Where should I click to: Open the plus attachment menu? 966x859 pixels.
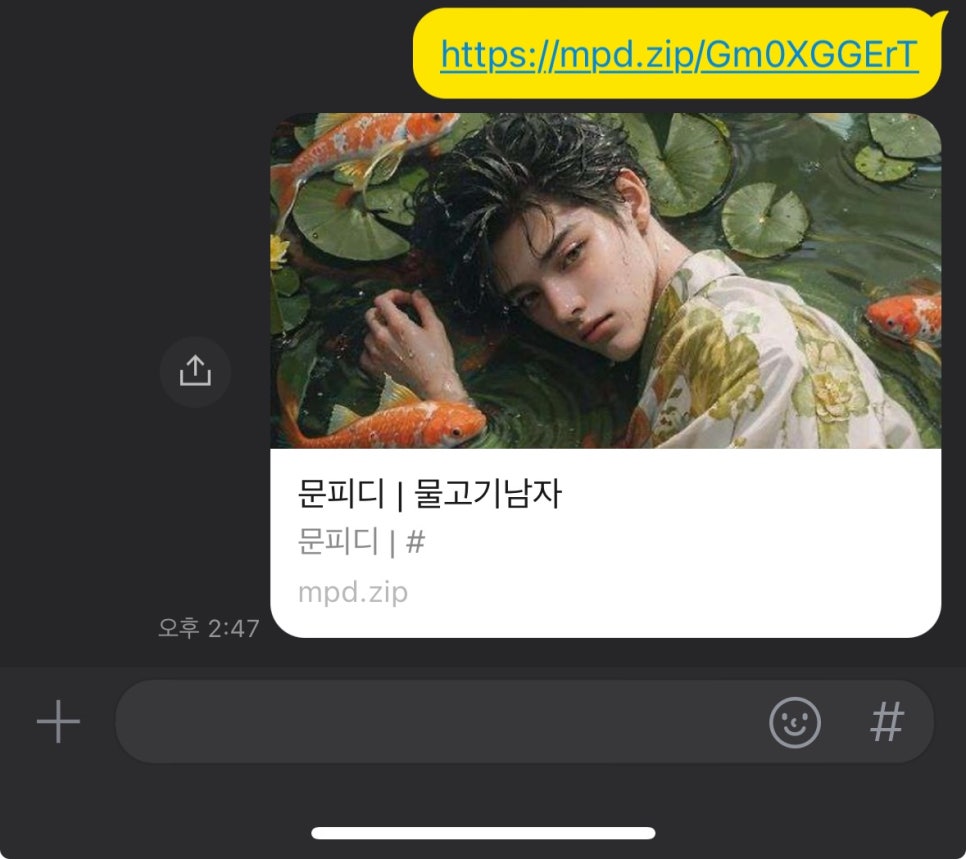[58, 722]
